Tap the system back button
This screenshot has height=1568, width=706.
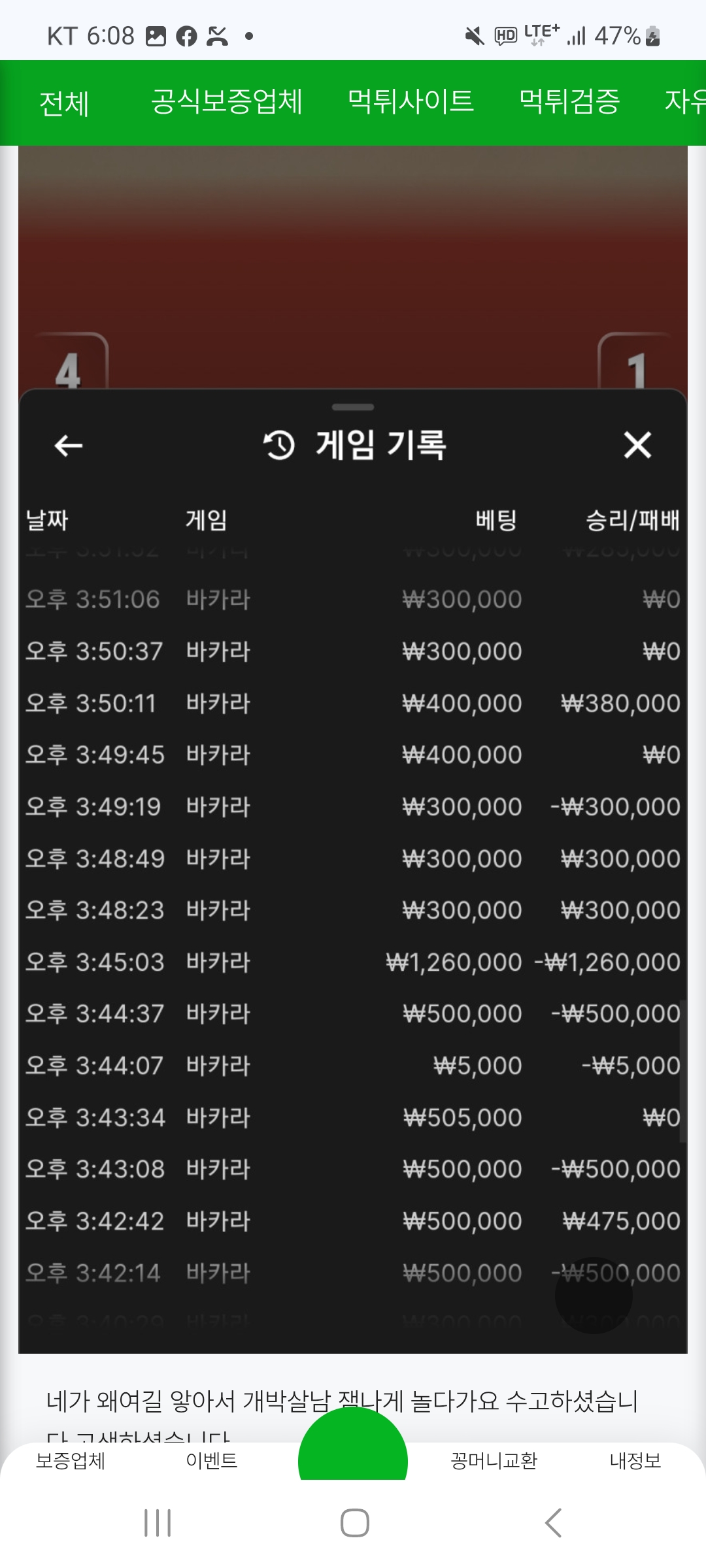click(x=553, y=1523)
